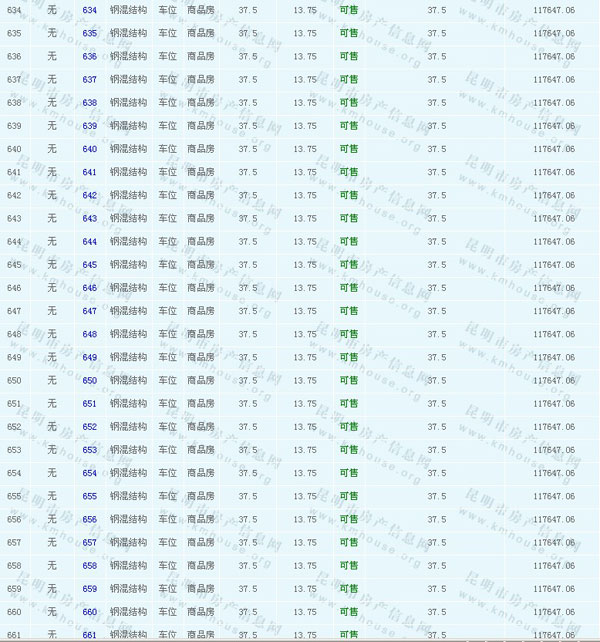Select the blue 639 room link
Viewport: 600px width, 642px height.
(x=90, y=126)
